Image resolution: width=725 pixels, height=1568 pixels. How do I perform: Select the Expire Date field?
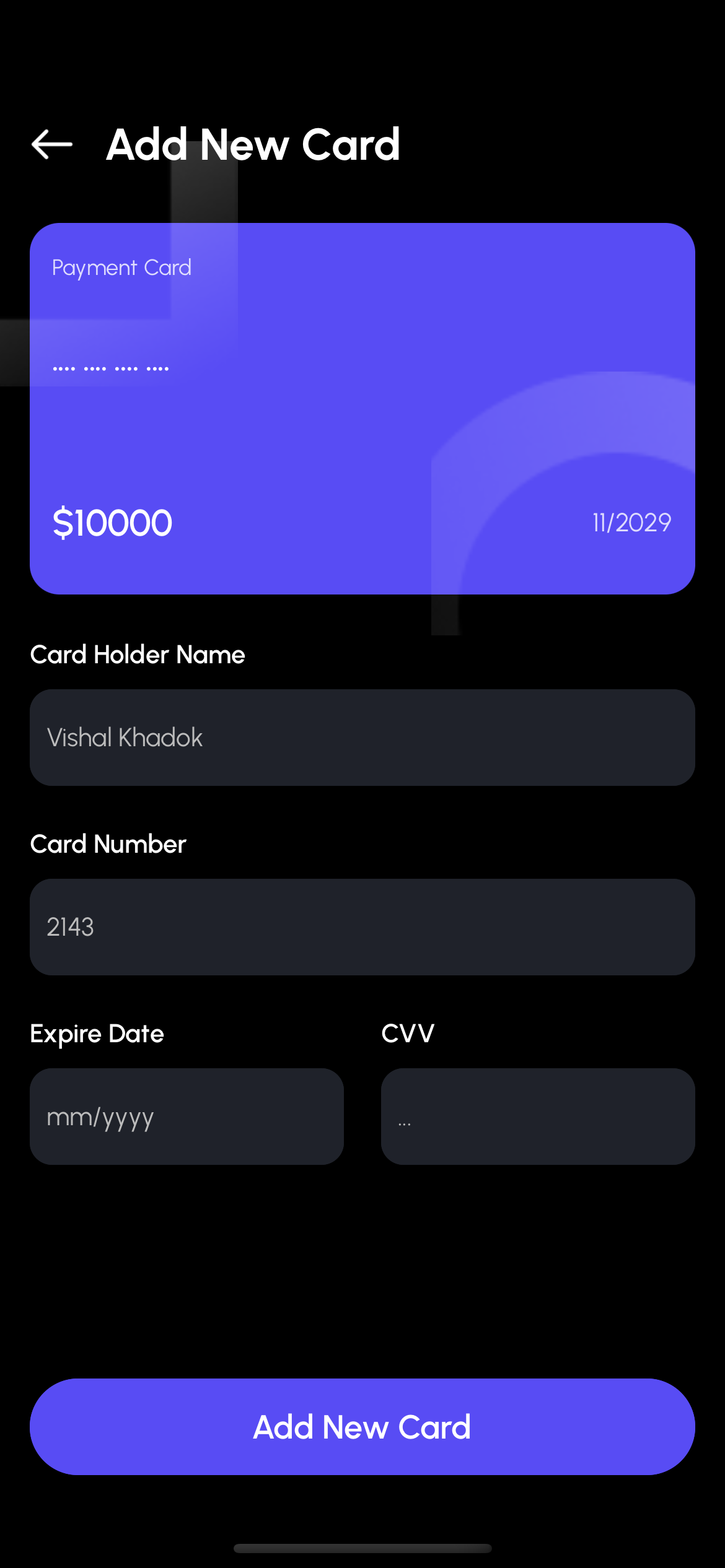point(187,1117)
